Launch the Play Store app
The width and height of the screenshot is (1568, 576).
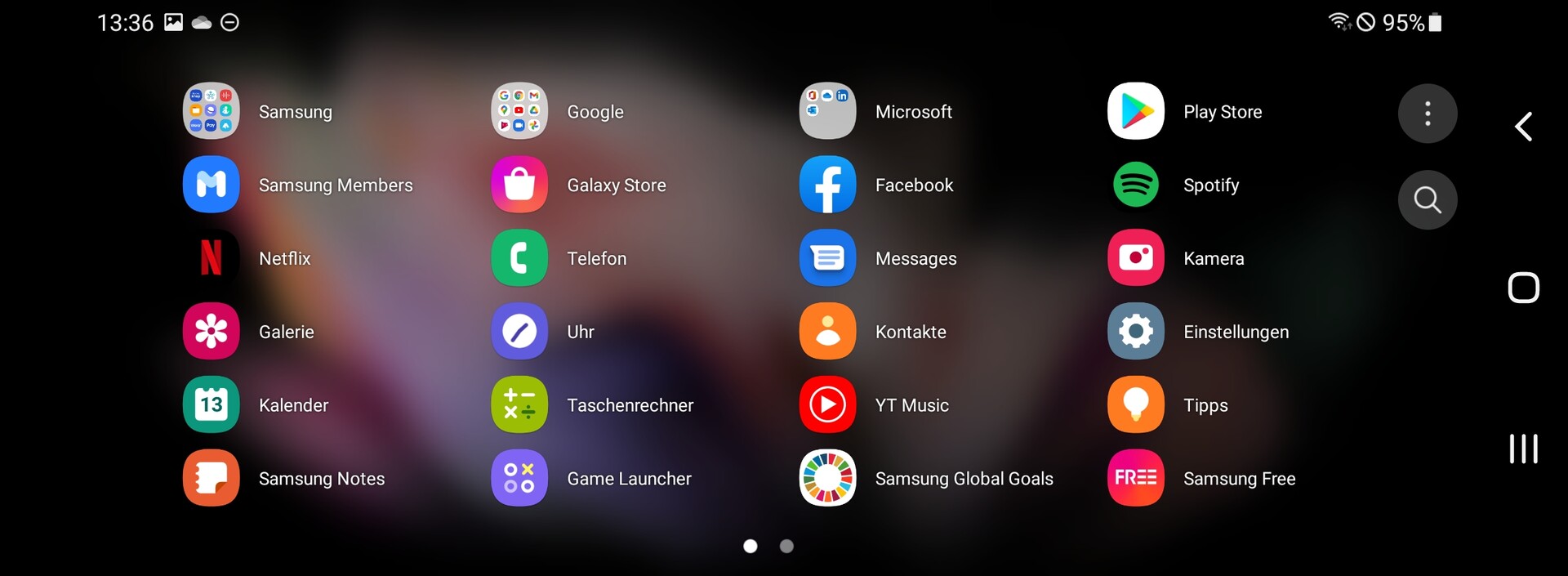point(1135,111)
